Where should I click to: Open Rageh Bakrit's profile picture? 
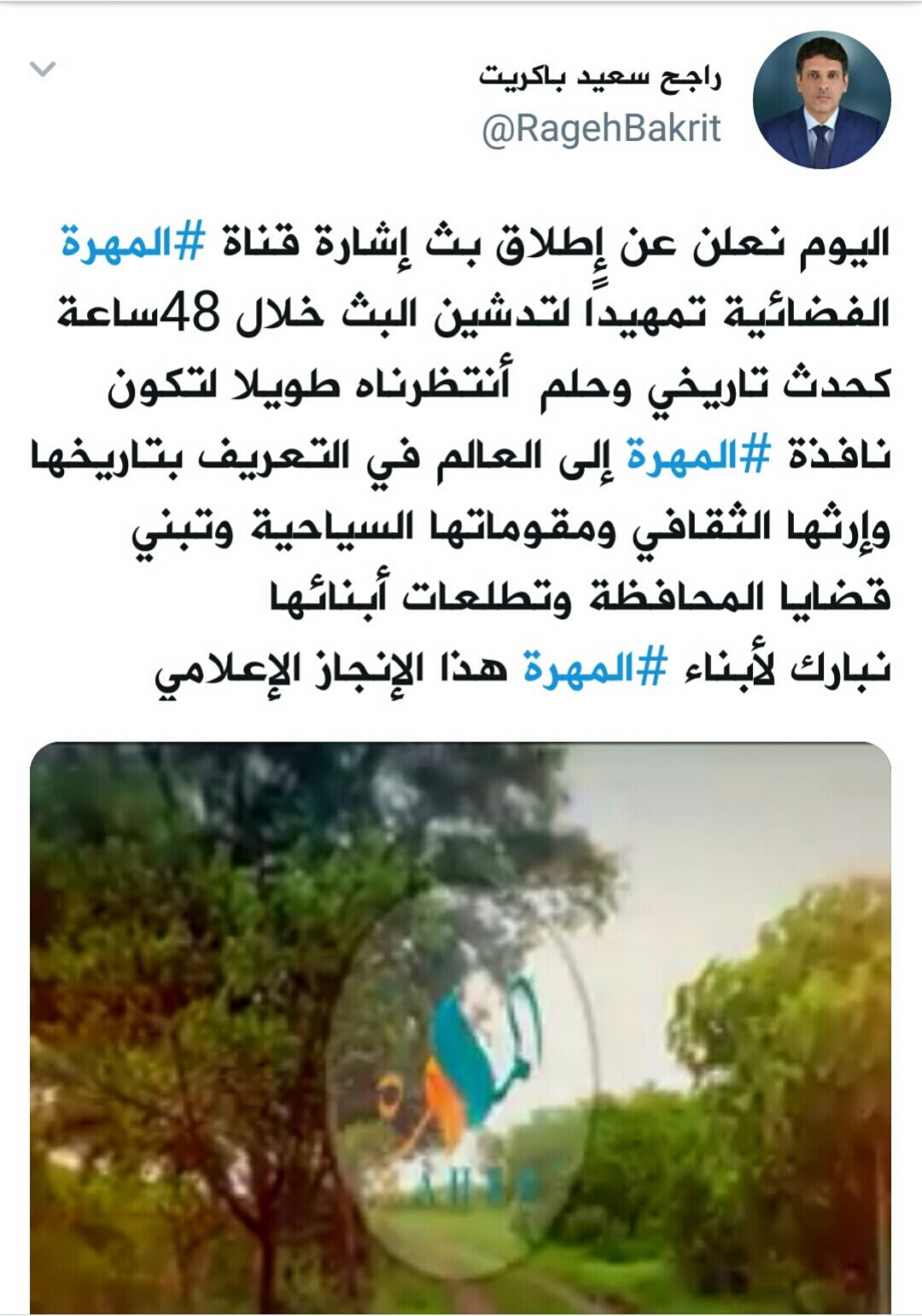821,101
